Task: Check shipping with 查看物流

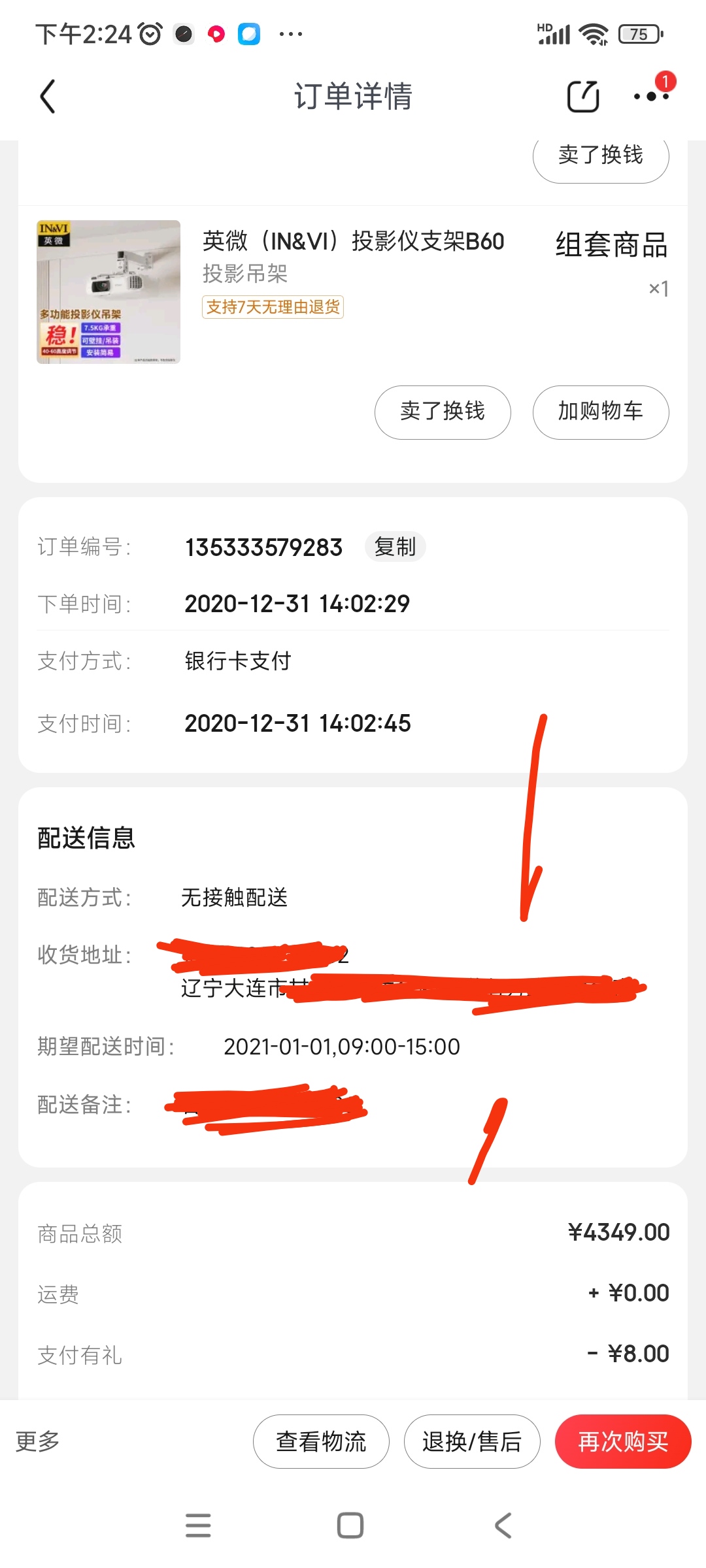Action: pyautogui.click(x=321, y=1441)
